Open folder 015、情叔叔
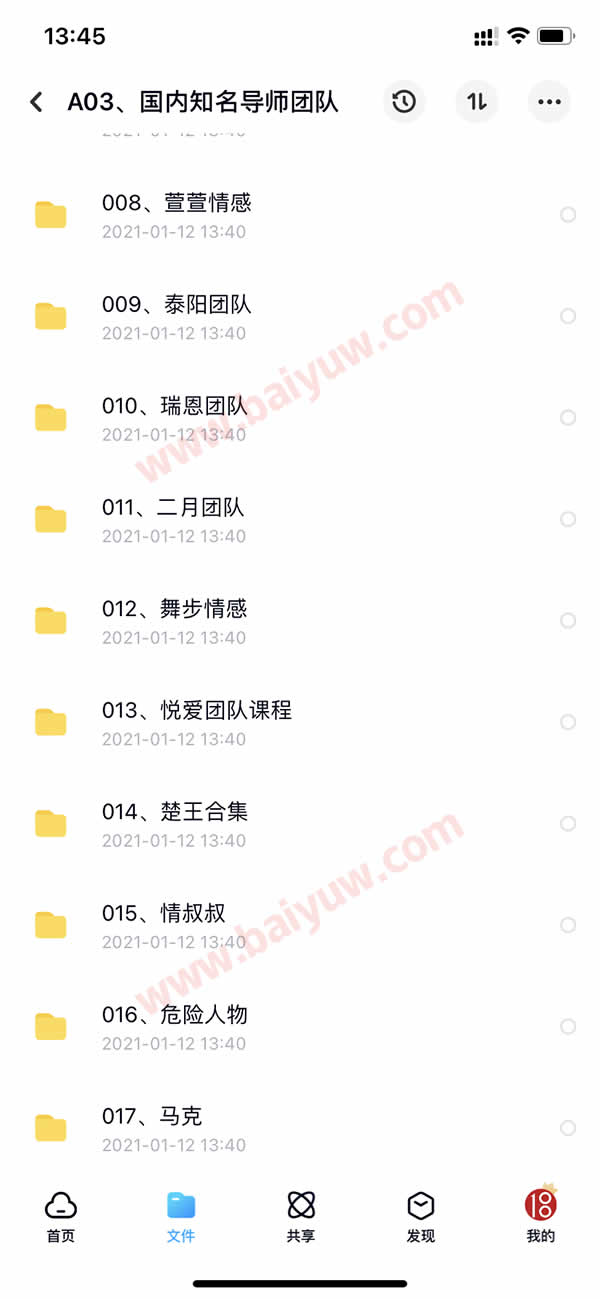 pyautogui.click(x=300, y=925)
